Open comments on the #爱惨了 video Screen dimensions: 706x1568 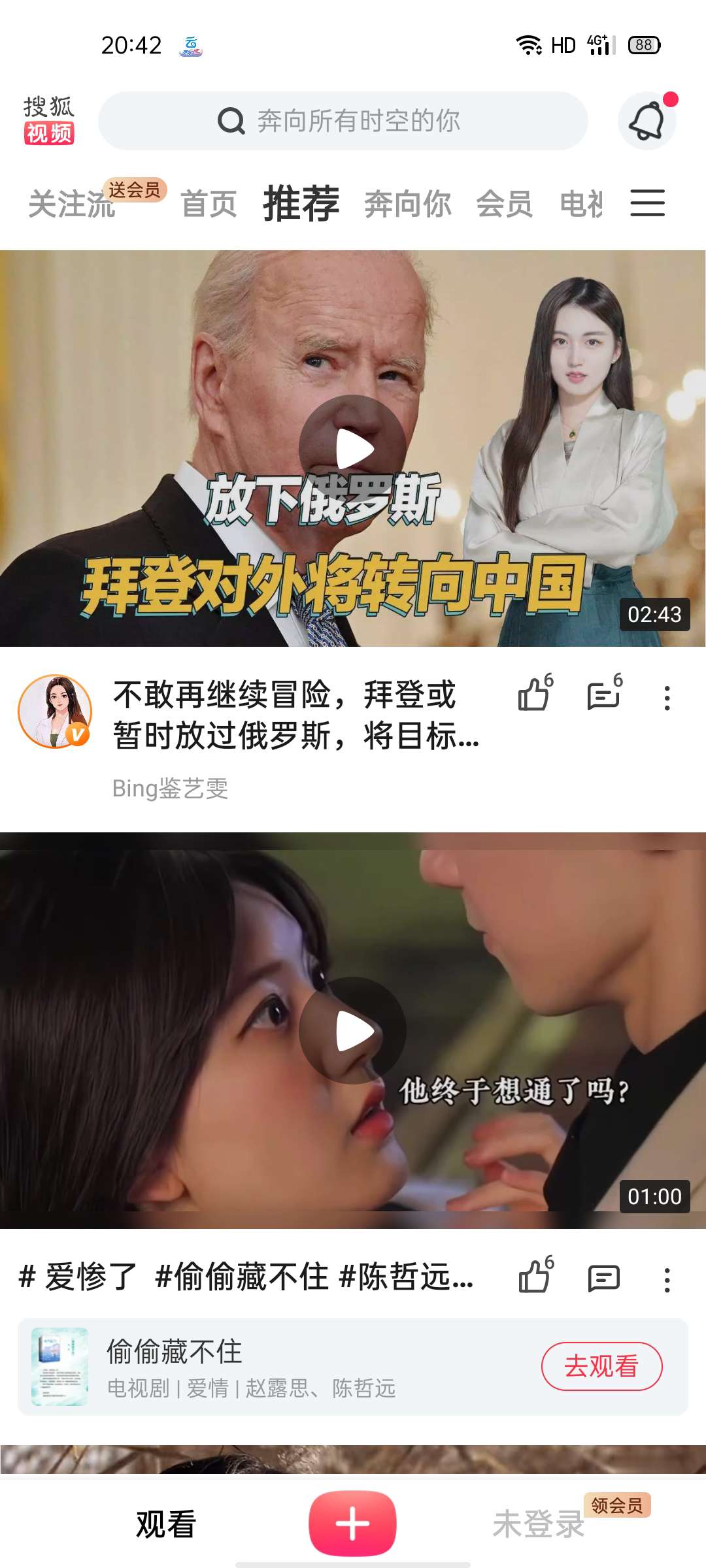click(x=603, y=1279)
